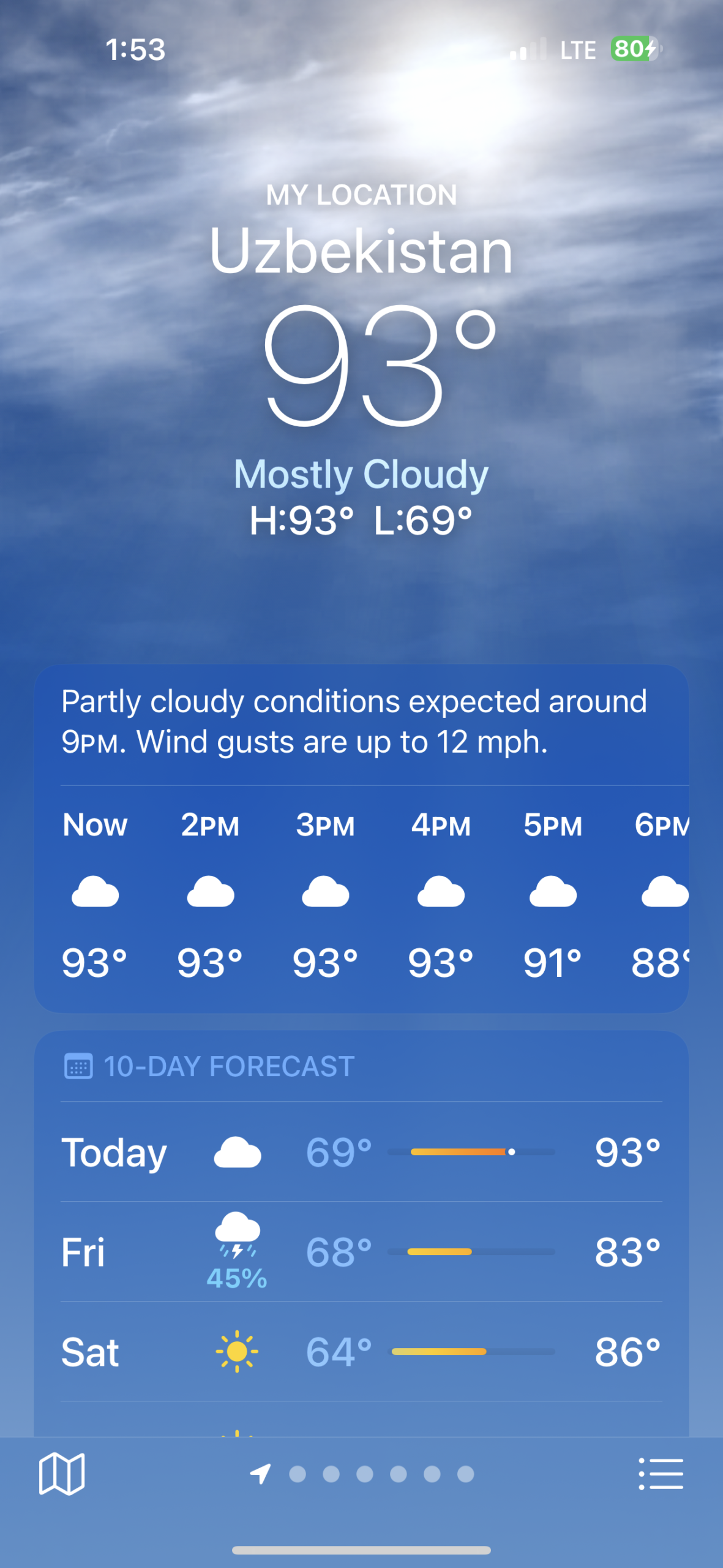Screen dimensions: 723x1568
Task: Show Saturday's forecast details
Action: pyautogui.click(x=361, y=1352)
